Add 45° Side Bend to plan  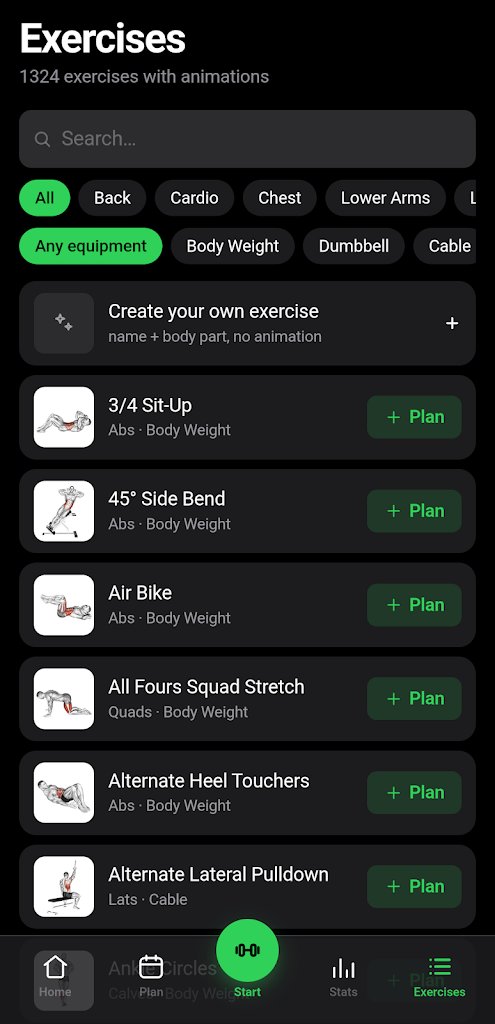point(414,511)
